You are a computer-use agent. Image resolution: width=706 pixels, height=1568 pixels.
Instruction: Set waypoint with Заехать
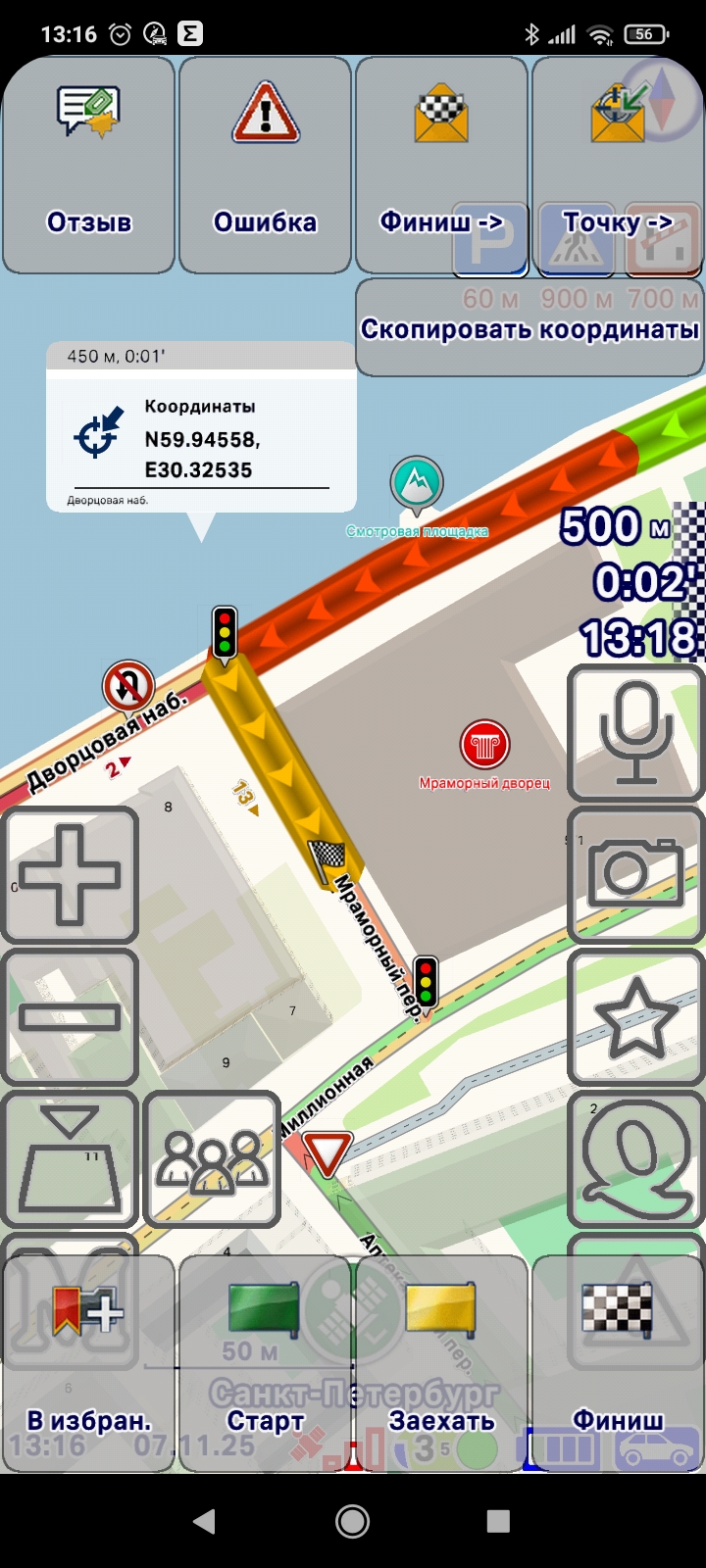click(x=441, y=1364)
